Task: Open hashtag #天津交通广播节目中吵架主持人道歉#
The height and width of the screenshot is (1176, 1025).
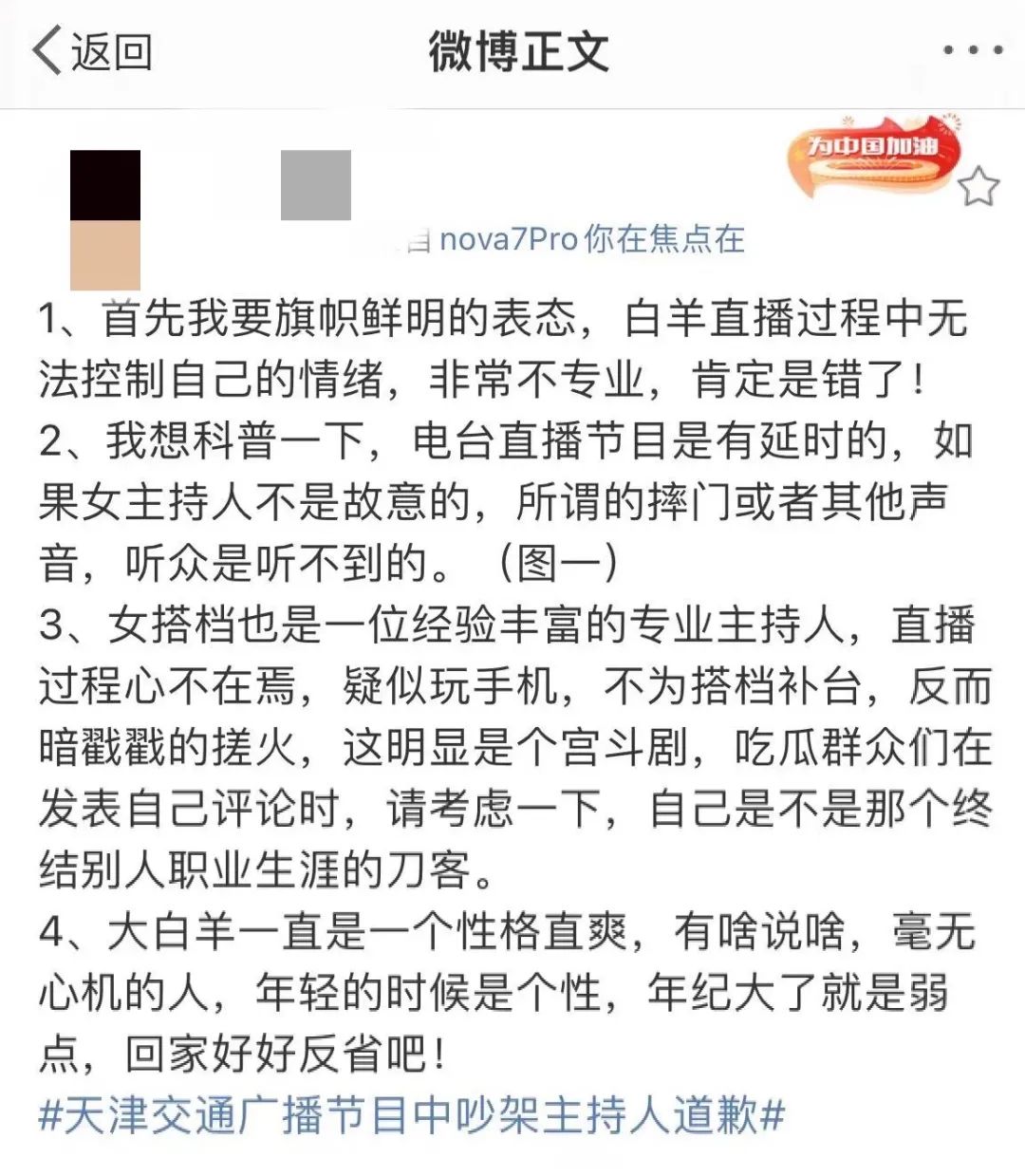Action: click(412, 1115)
